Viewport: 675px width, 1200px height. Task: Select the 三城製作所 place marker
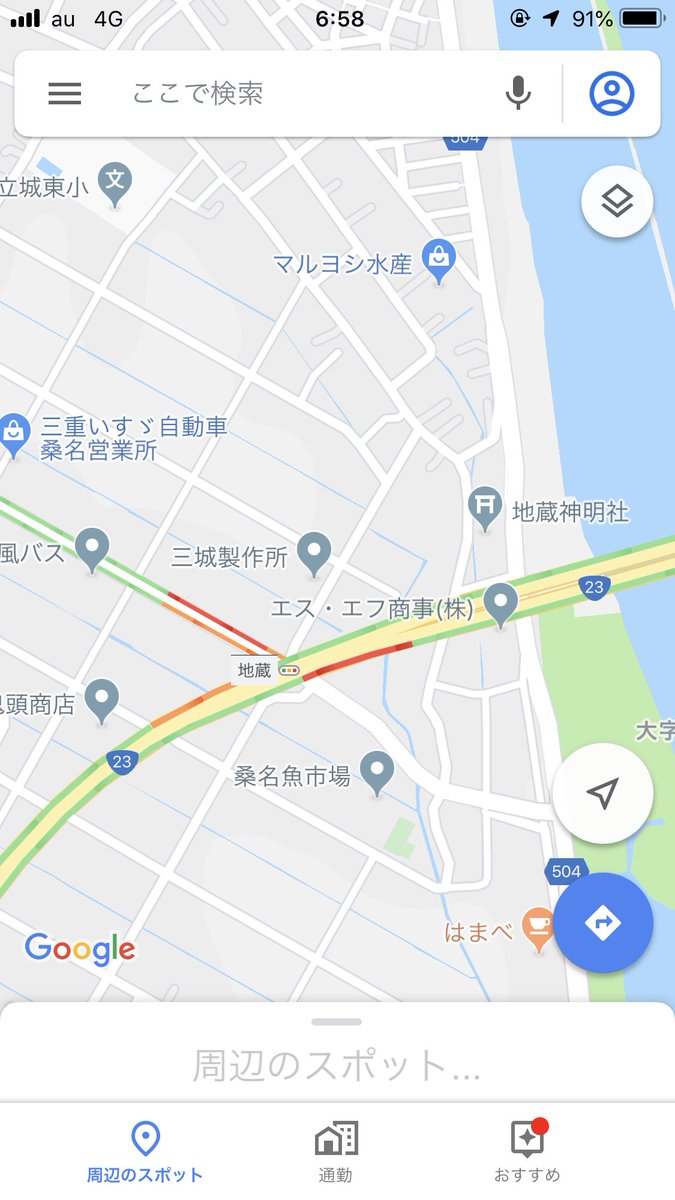point(316,553)
